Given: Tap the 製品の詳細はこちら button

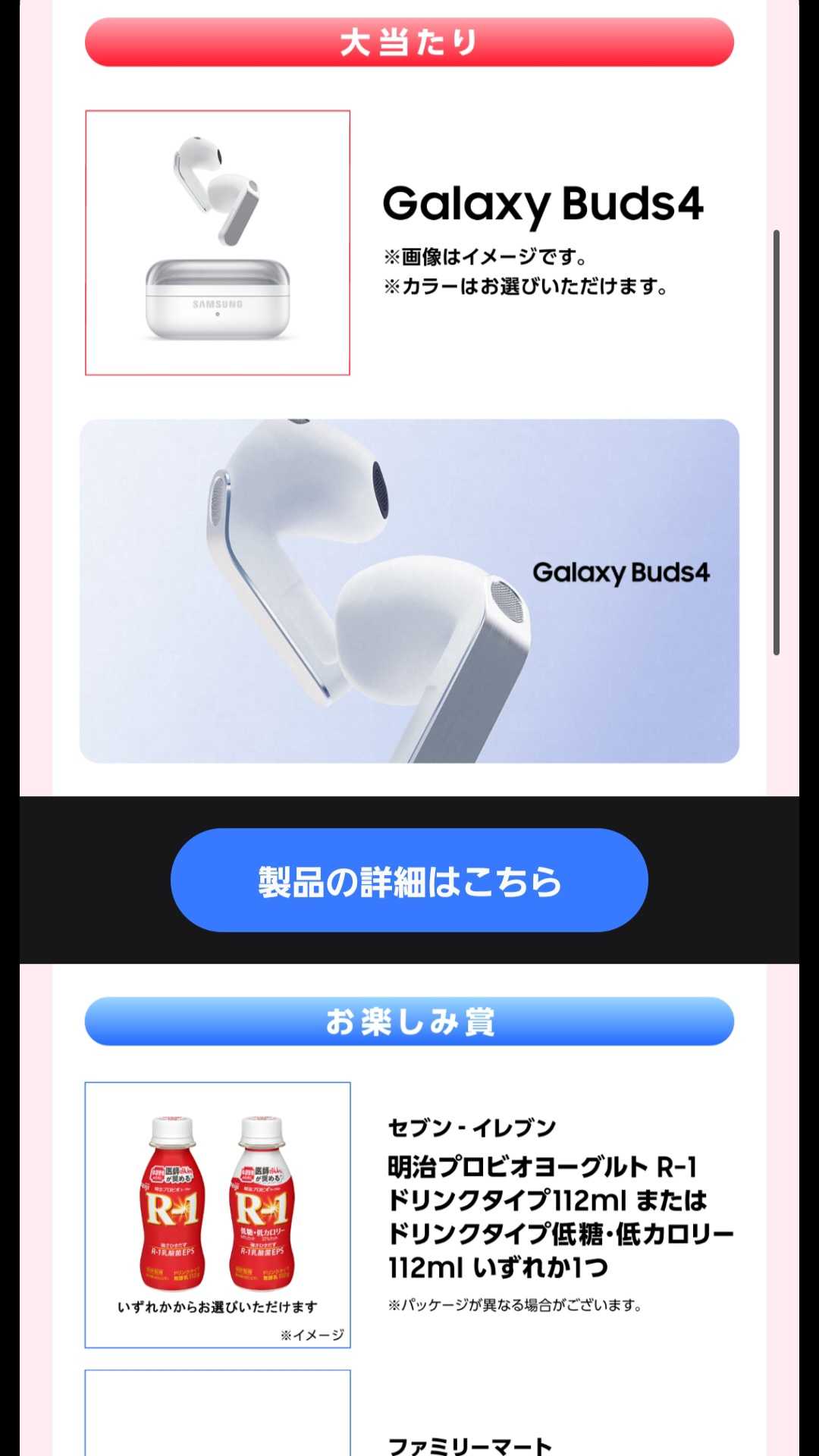Looking at the screenshot, I should (x=409, y=880).
